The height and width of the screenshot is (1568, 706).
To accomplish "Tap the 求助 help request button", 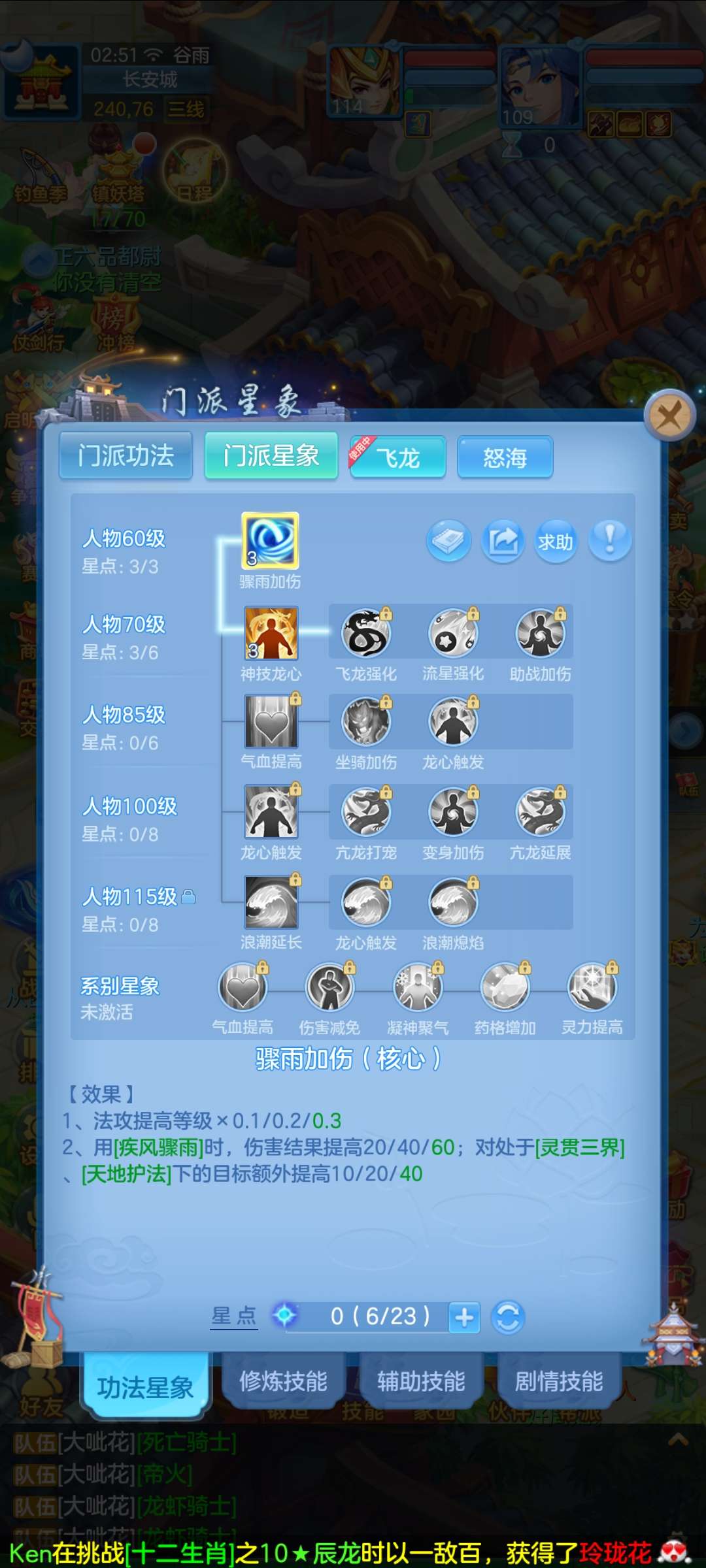I will pos(555,542).
